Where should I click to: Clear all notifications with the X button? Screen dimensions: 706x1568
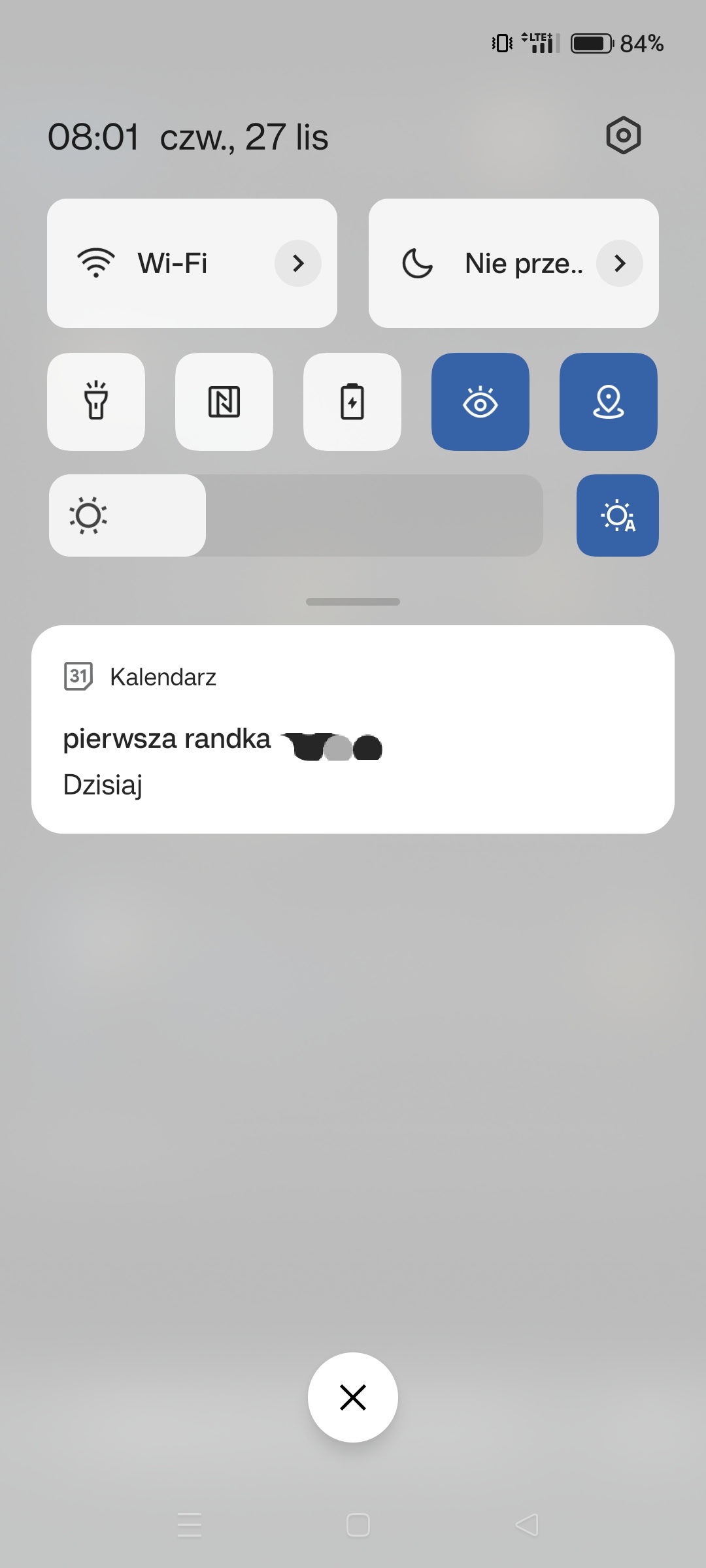click(x=353, y=1397)
